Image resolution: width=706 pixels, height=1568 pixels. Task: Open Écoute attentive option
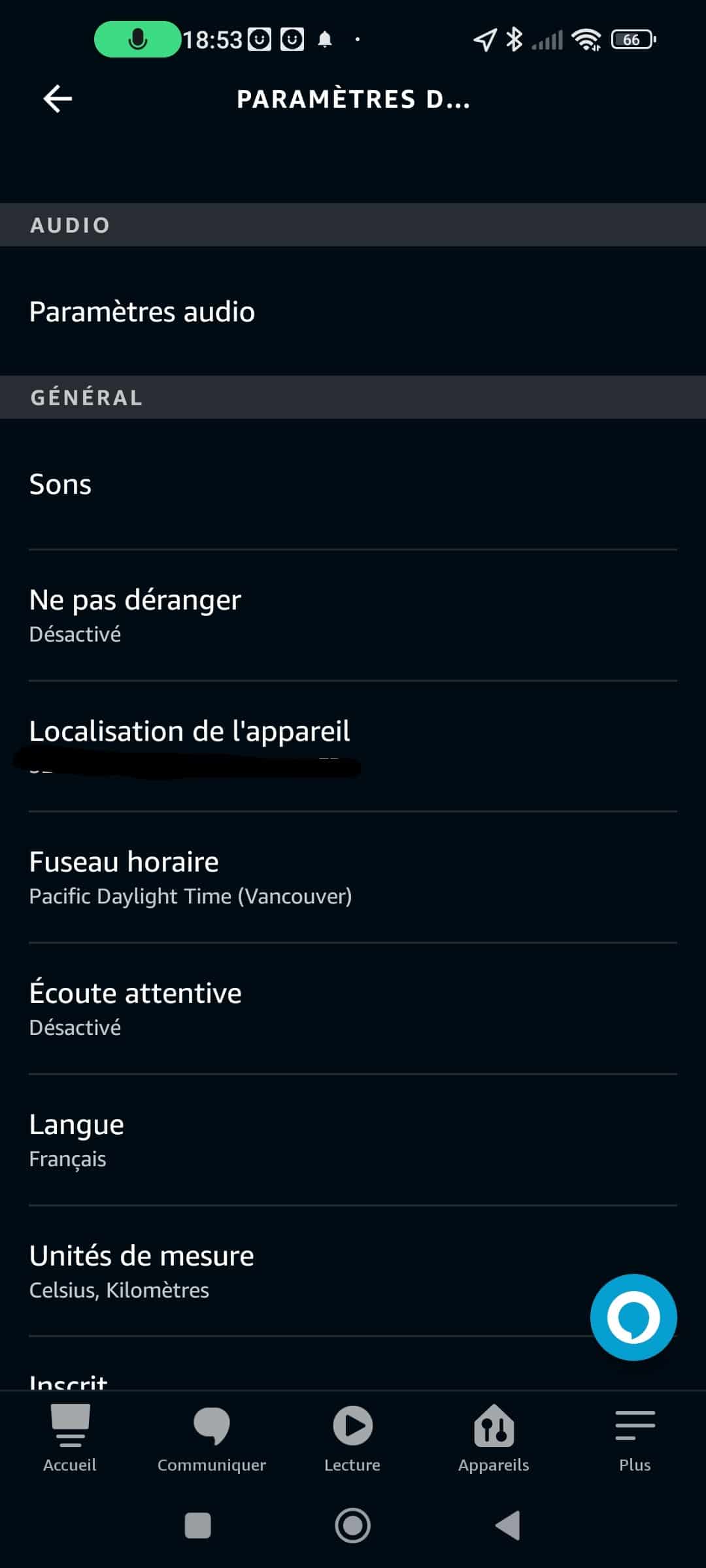coord(353,1008)
